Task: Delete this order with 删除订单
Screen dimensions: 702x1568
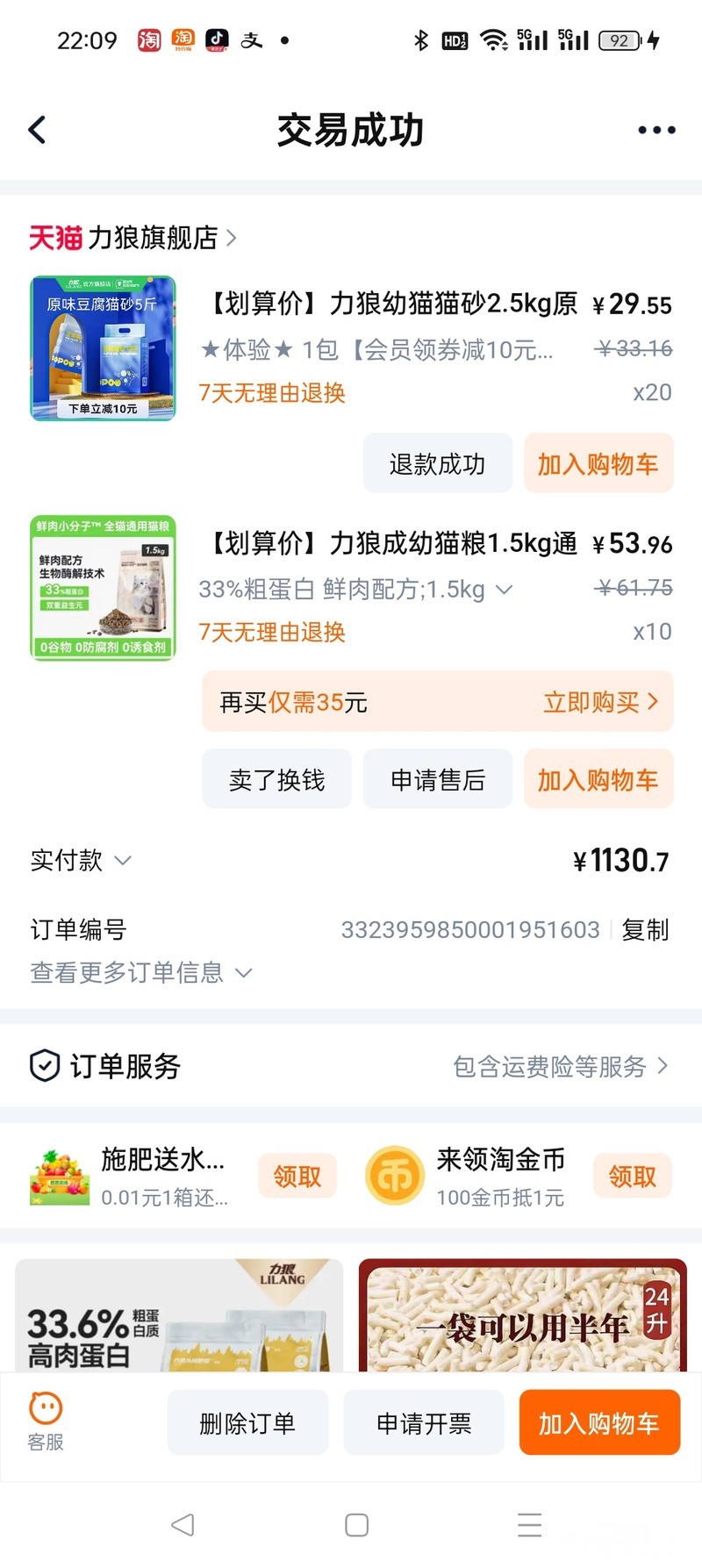Action: click(x=247, y=1422)
